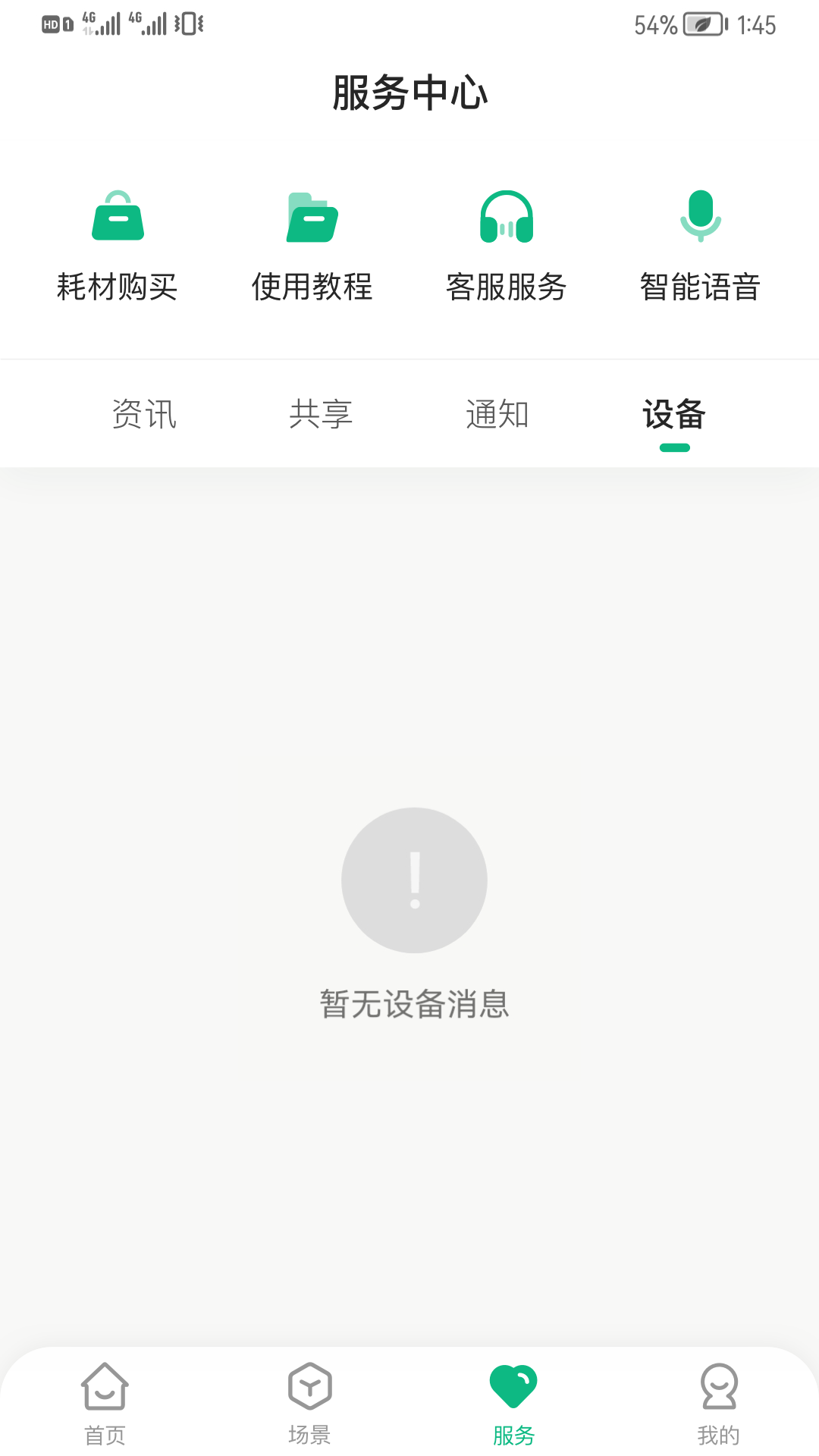Switch to the 共享 tab
Screen dimensions: 819x1456
321,415
